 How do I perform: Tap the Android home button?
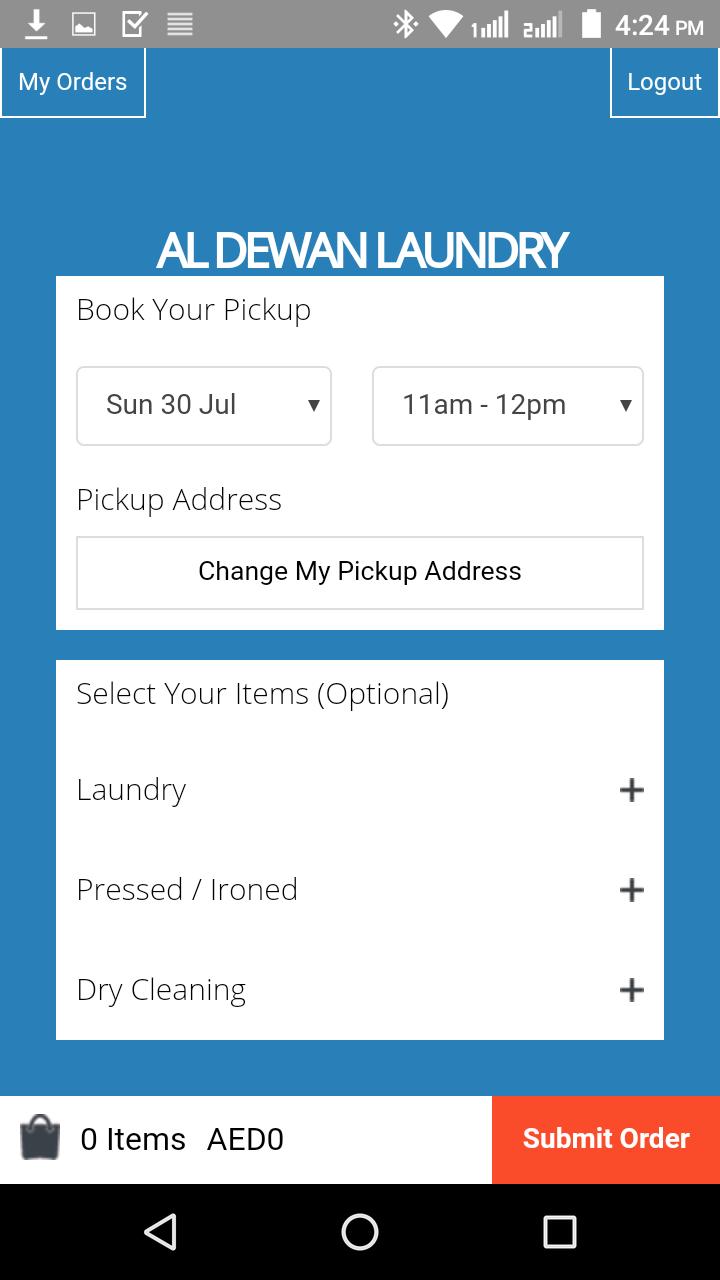tap(360, 1233)
